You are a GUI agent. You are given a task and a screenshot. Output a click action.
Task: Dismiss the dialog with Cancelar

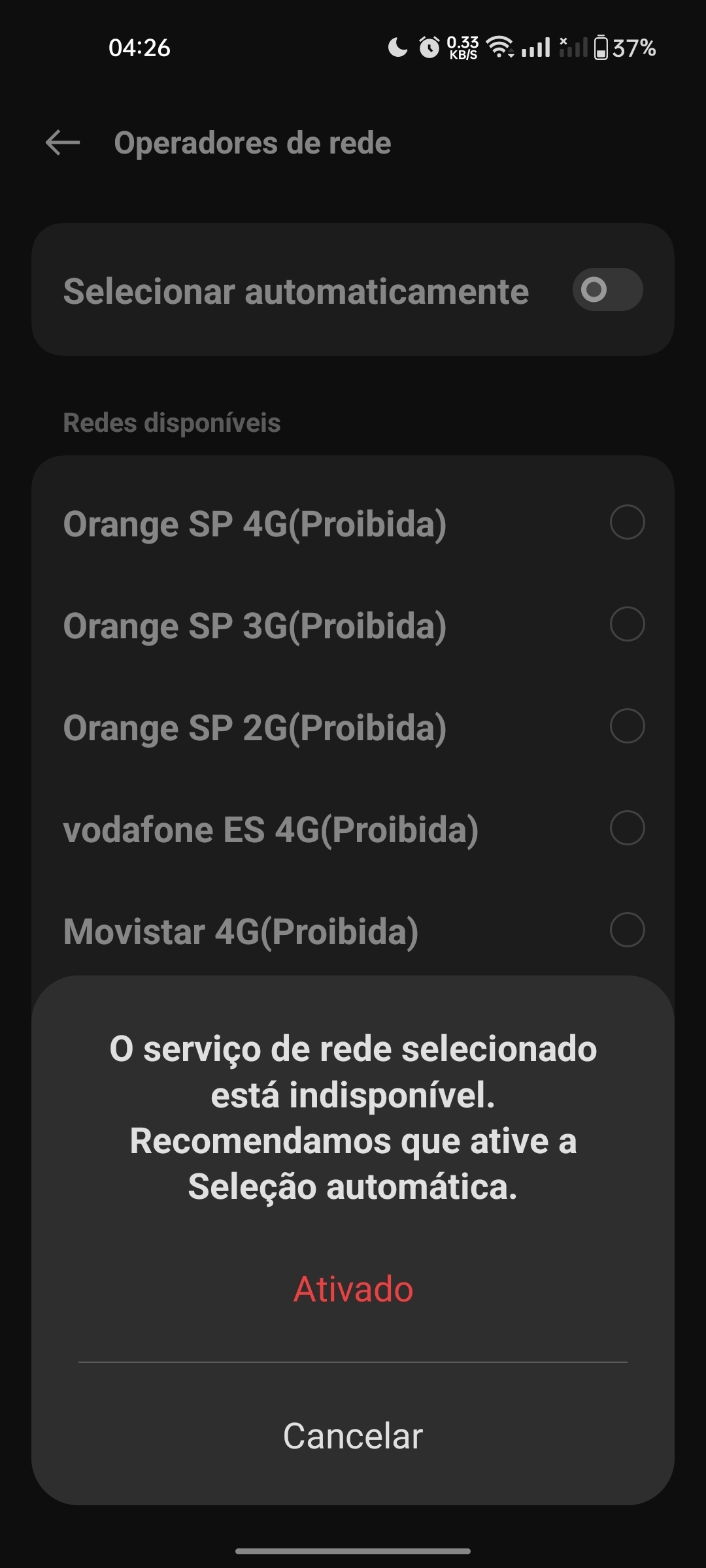point(353,1436)
